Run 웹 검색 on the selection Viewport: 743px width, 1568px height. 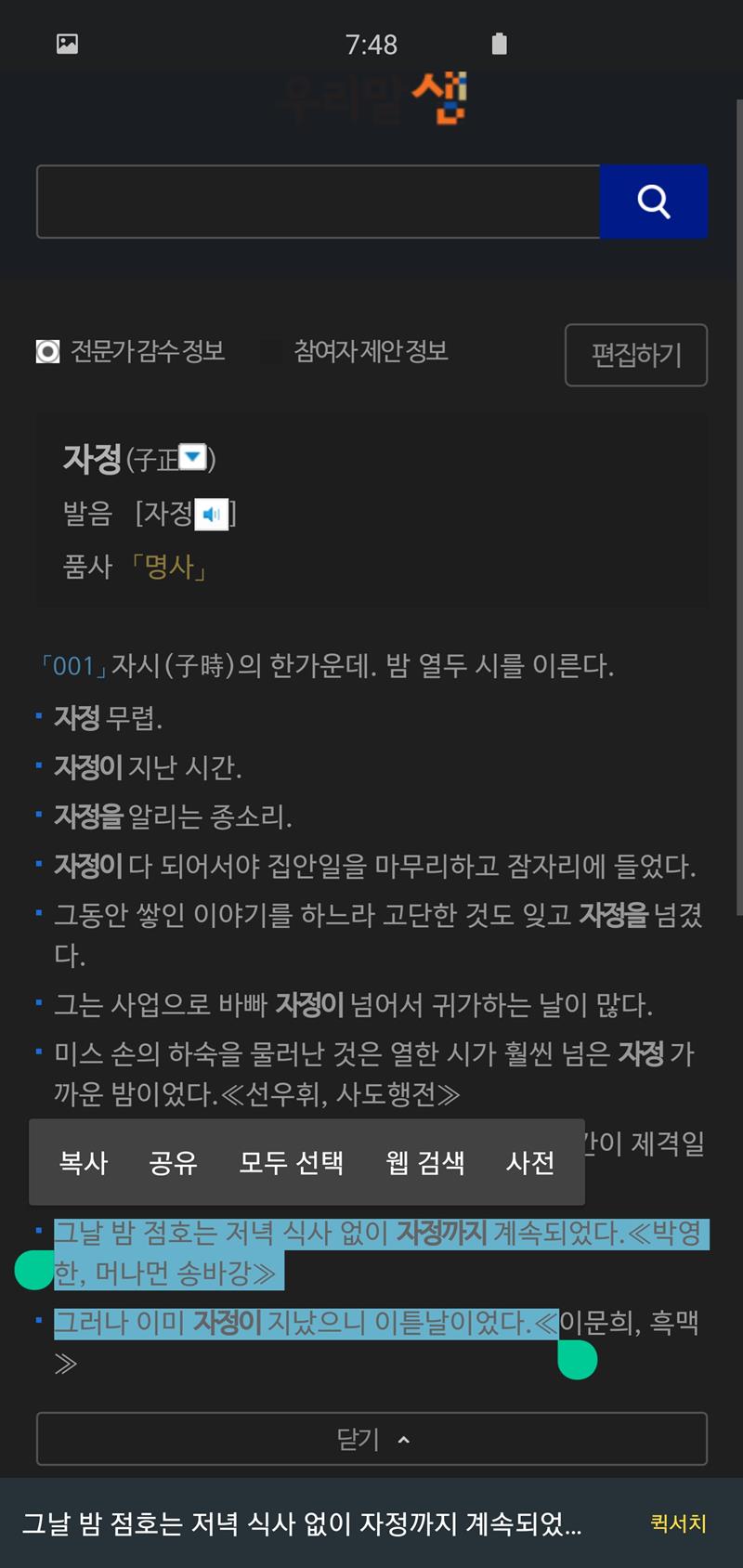point(424,1162)
